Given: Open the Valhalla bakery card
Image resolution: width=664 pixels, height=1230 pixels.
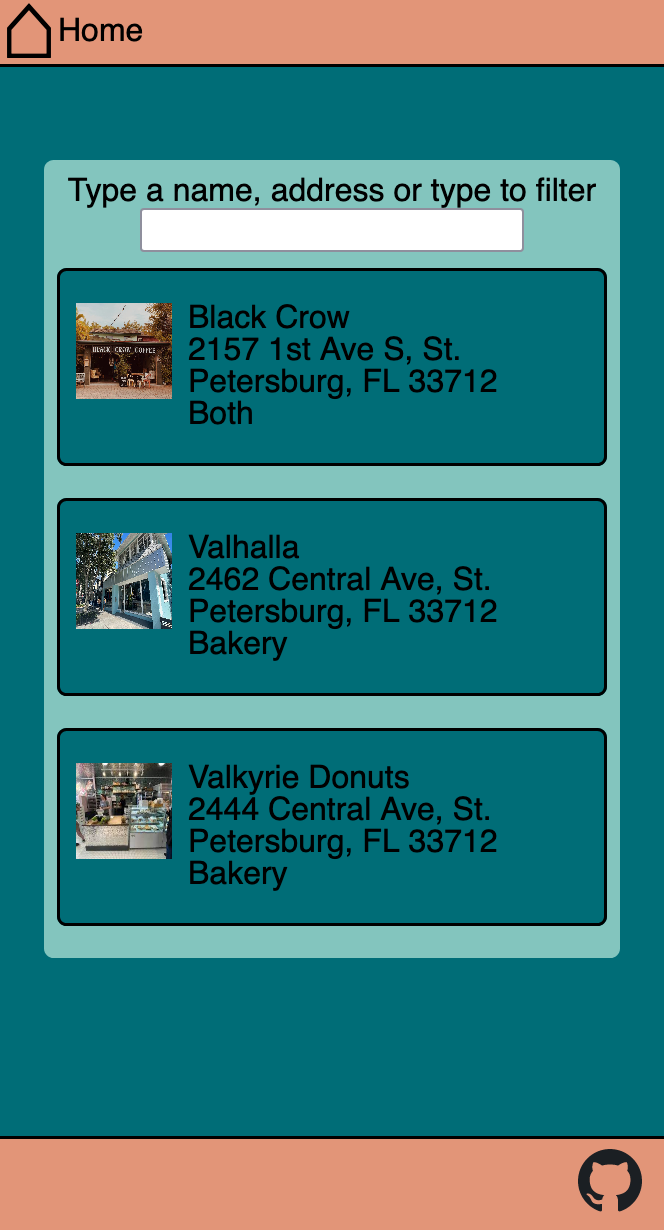Looking at the screenshot, I should [331, 596].
